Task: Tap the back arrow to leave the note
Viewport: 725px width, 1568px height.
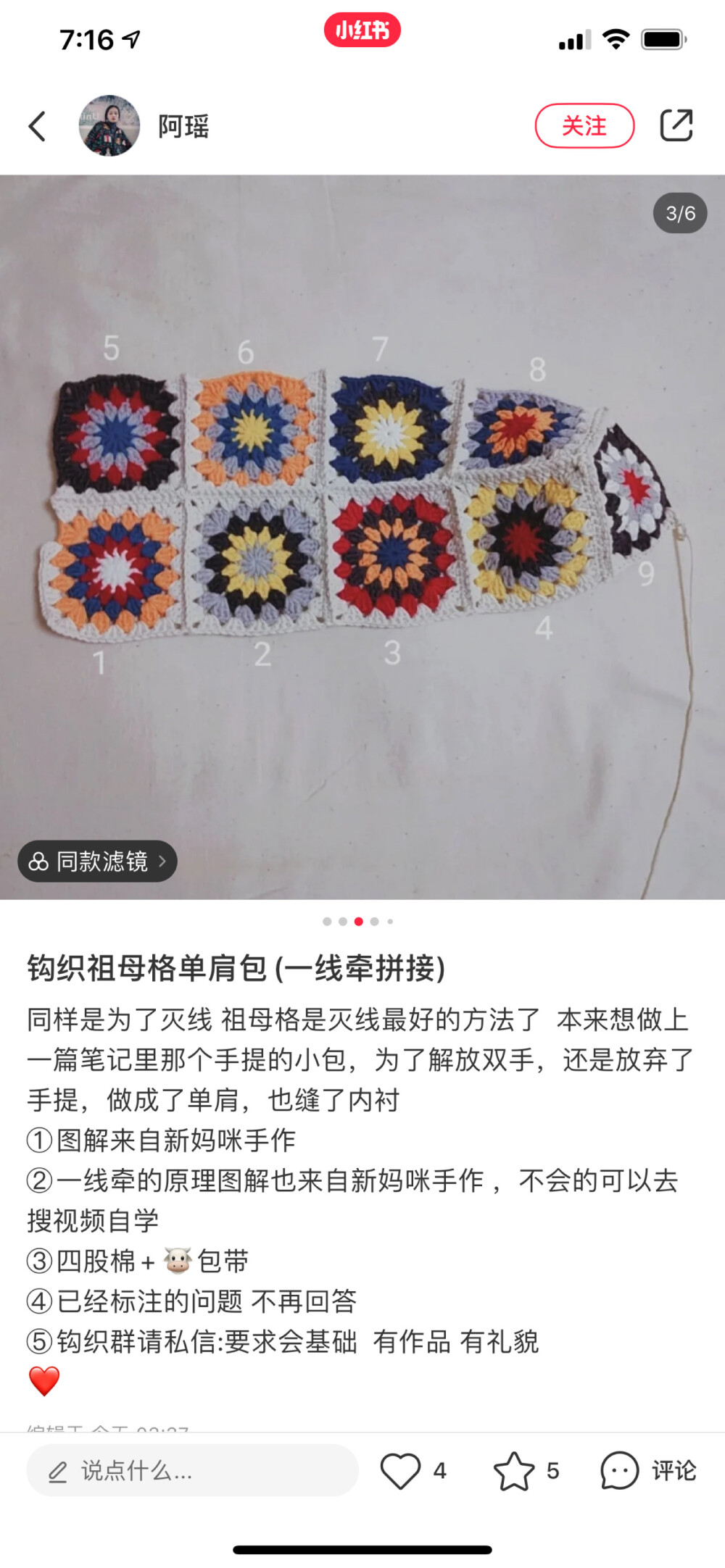Action: (x=38, y=125)
